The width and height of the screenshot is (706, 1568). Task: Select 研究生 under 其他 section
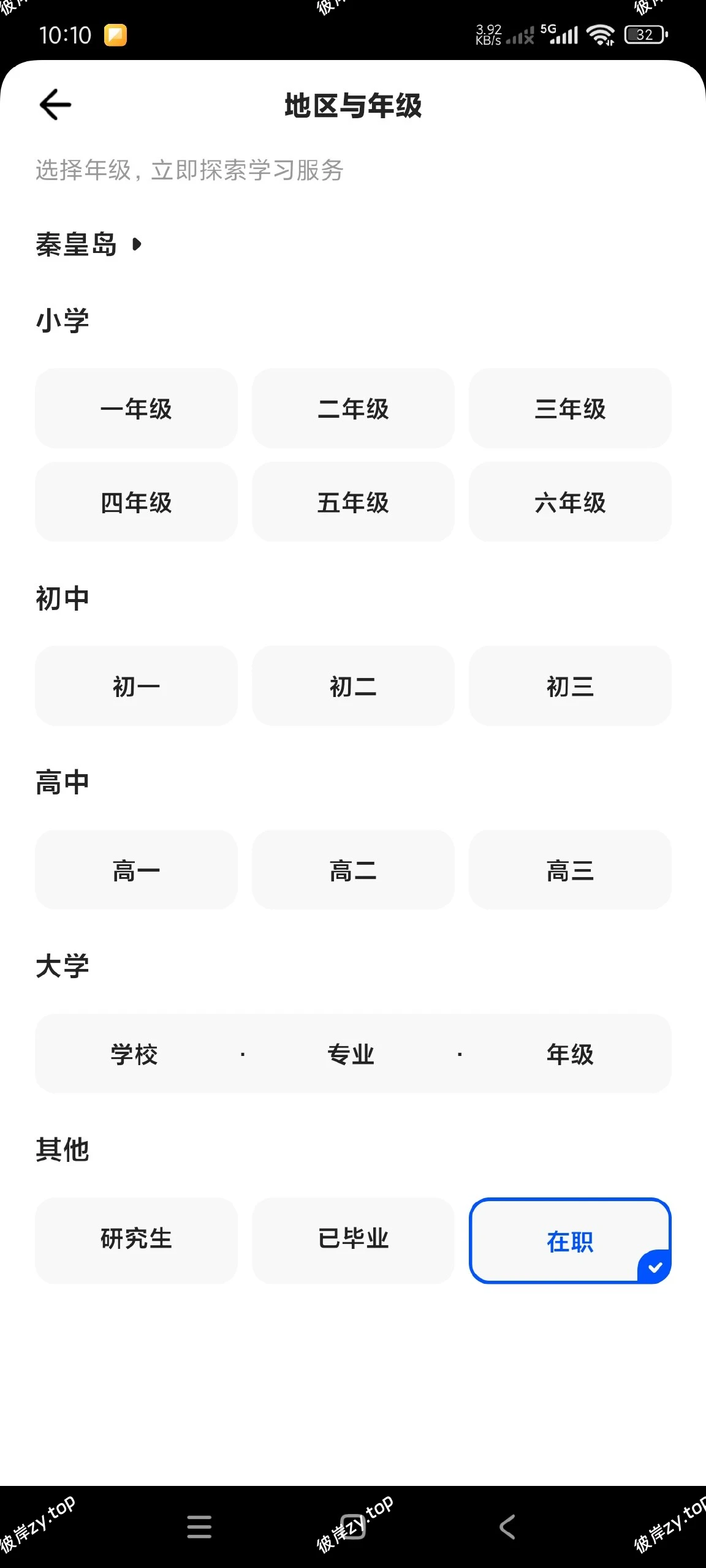(136, 1240)
